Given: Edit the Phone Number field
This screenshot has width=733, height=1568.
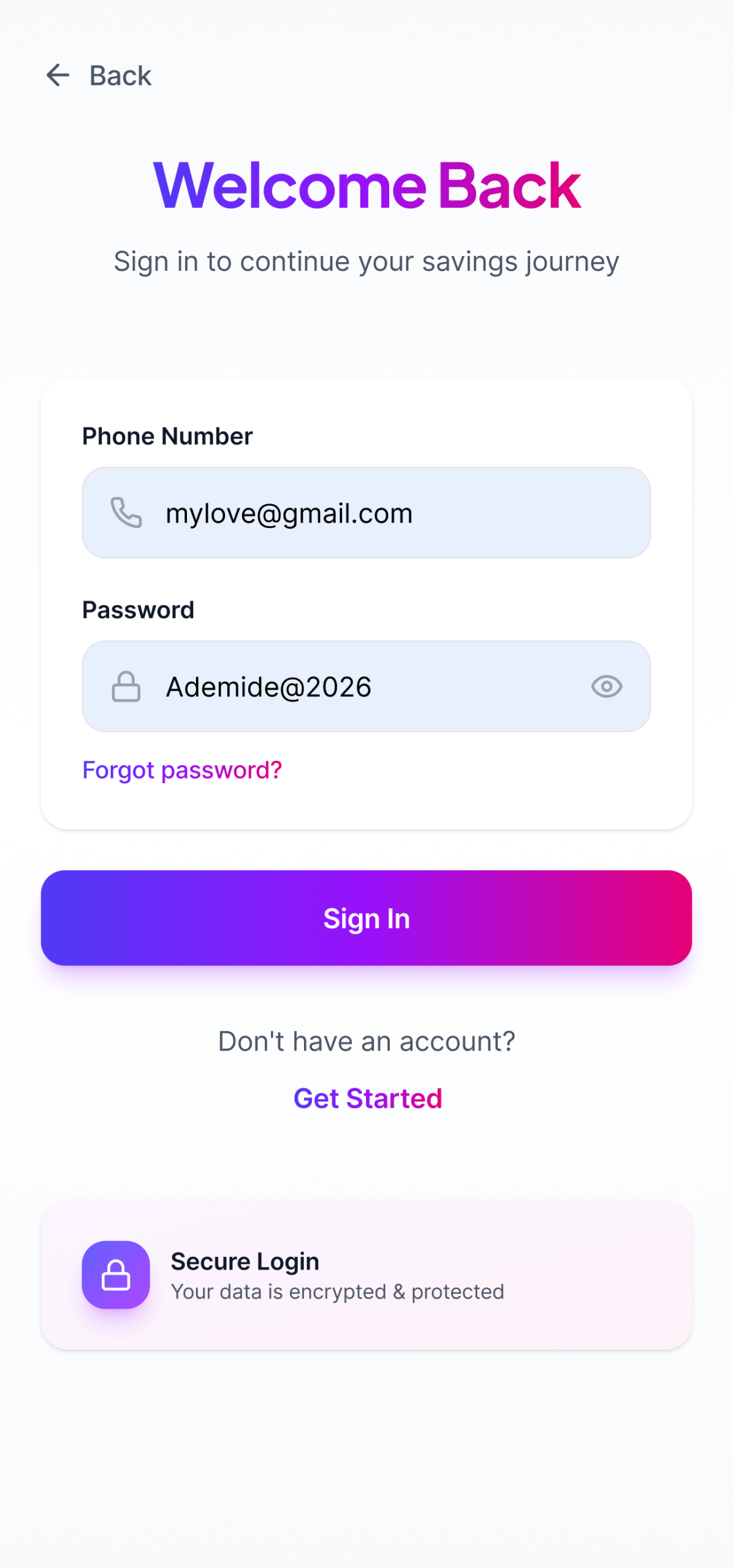Looking at the screenshot, I should point(380,513).
